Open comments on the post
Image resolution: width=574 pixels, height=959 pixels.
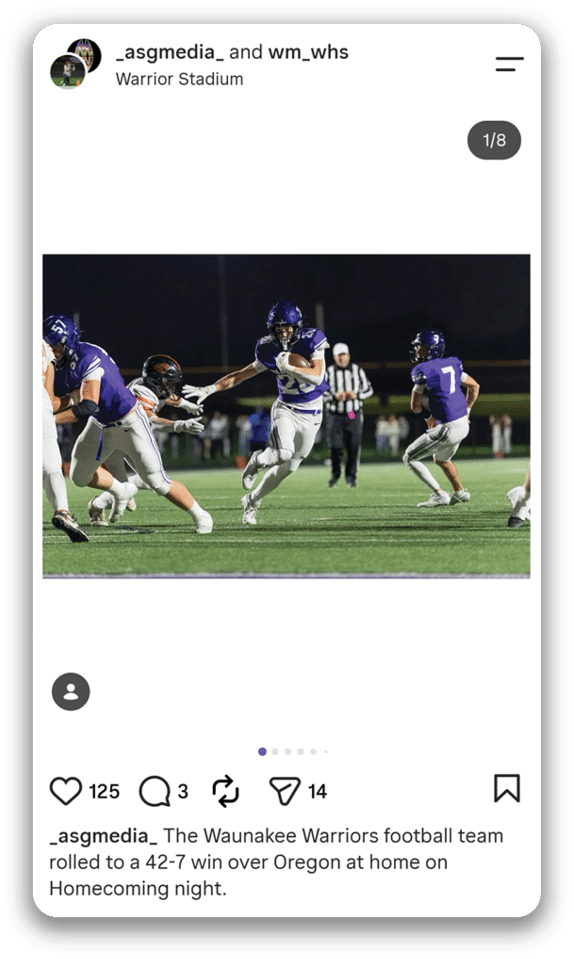click(154, 791)
